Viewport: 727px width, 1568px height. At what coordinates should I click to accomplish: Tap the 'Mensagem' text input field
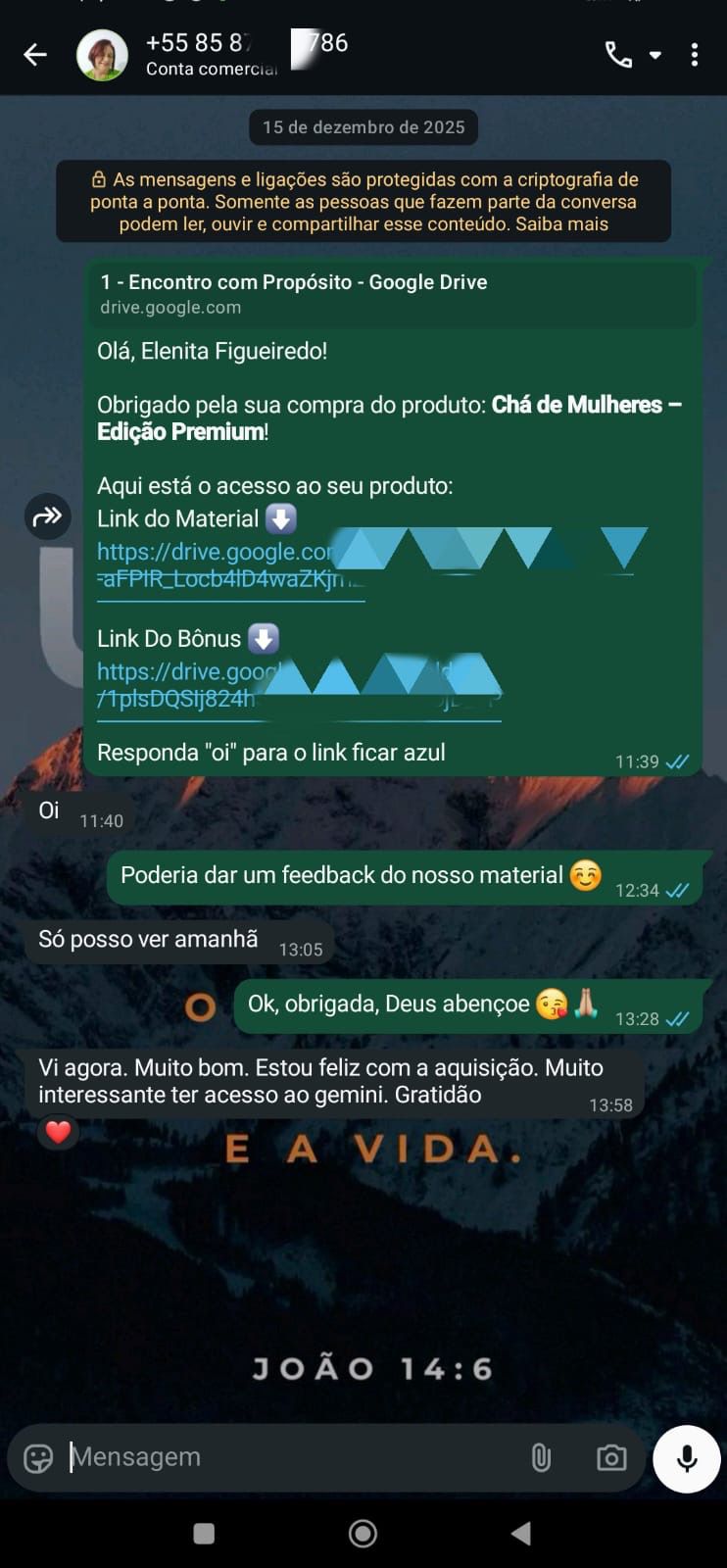pos(245,1457)
